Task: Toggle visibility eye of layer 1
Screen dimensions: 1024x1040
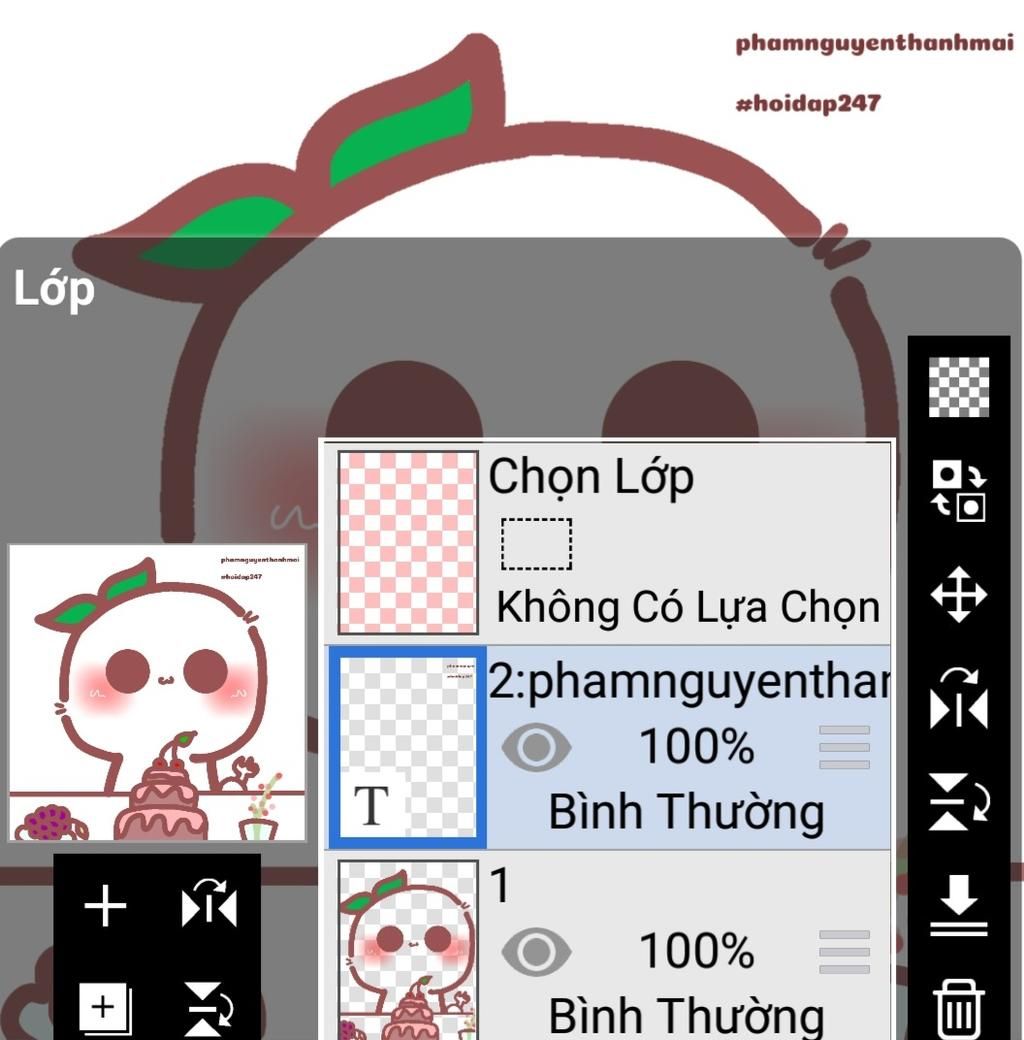Action: pyautogui.click(x=537, y=951)
